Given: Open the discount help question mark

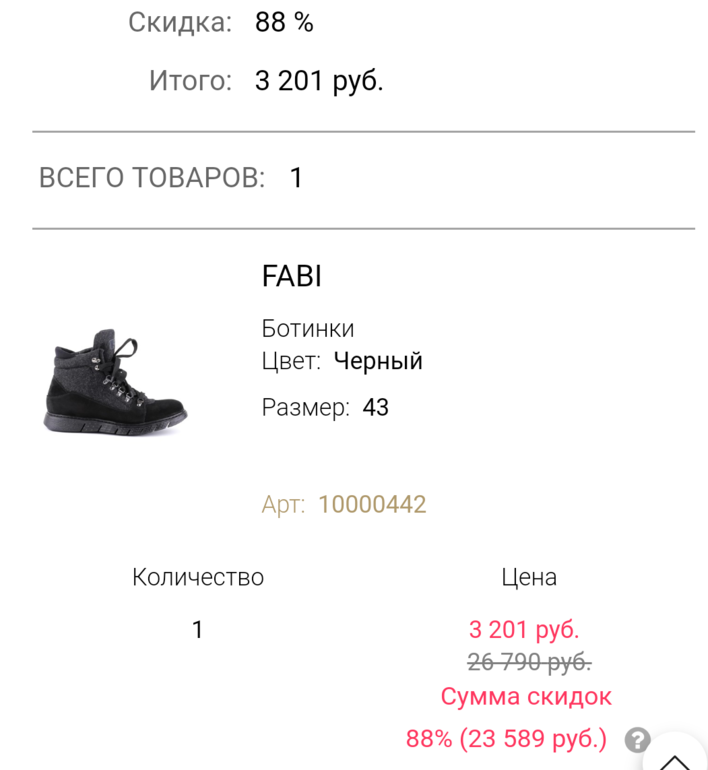Looking at the screenshot, I should [637, 740].
